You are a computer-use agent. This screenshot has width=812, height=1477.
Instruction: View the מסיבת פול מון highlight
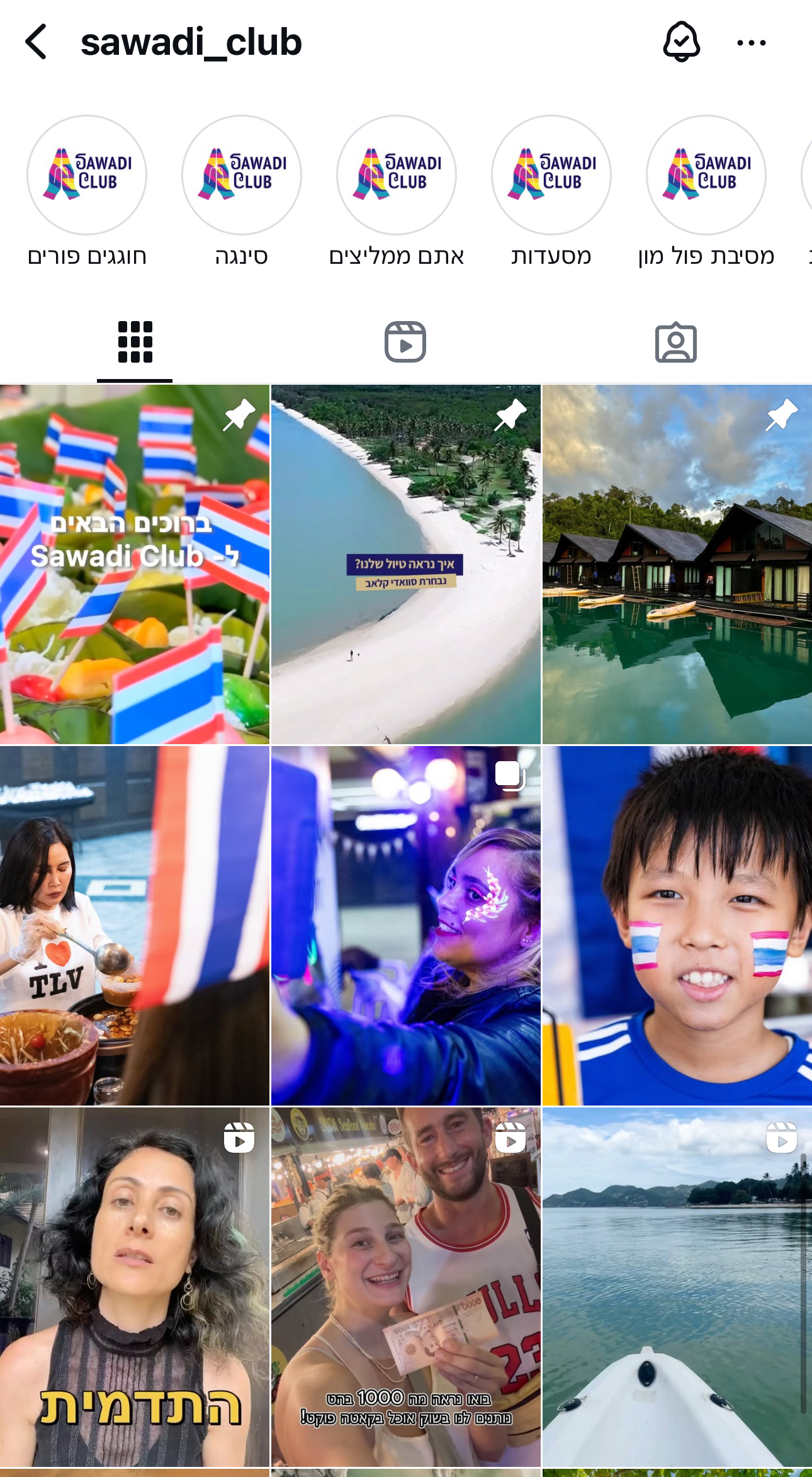point(706,175)
